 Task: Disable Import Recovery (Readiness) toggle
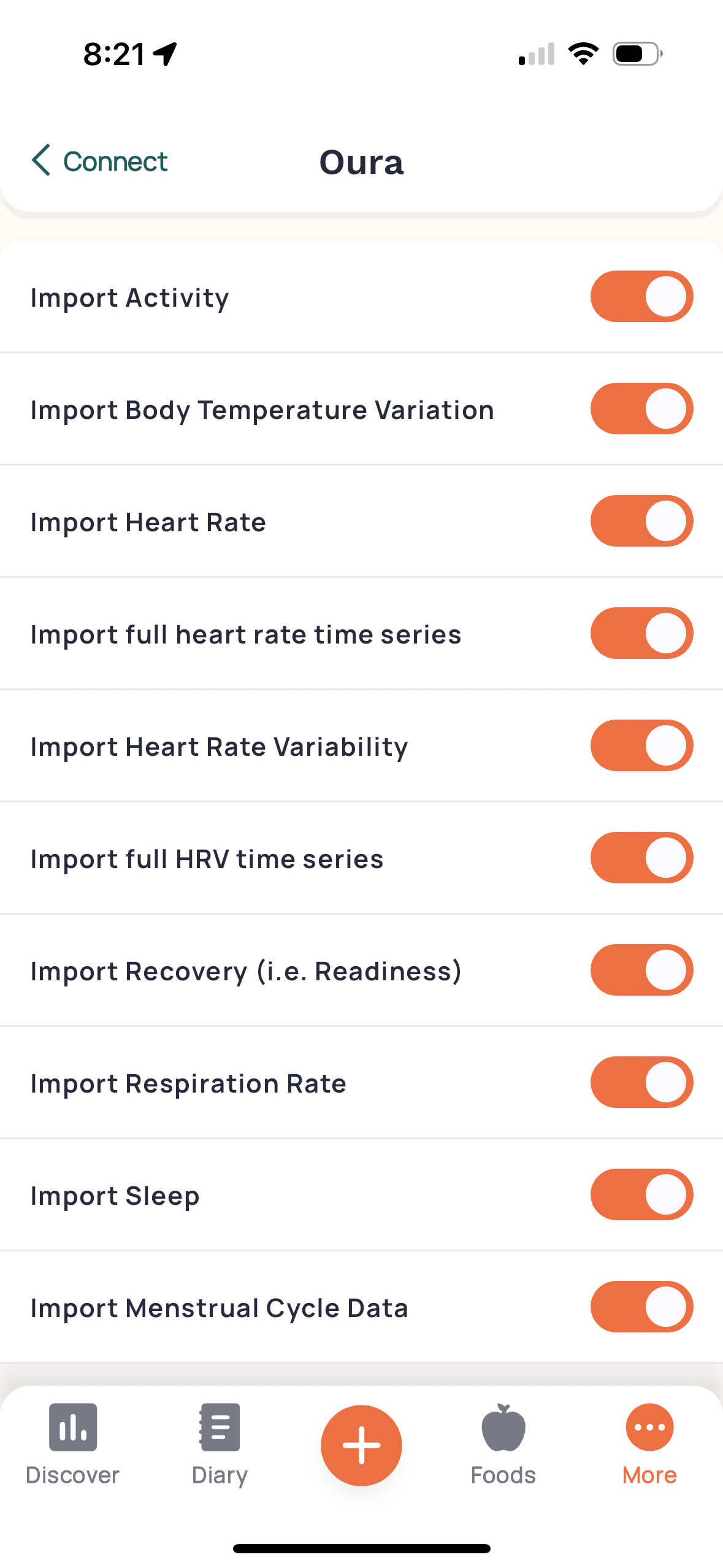point(640,970)
